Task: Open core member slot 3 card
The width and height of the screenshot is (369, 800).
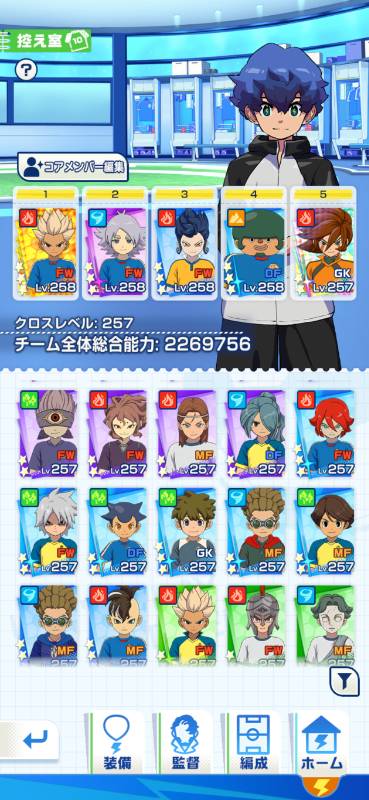Action: pyautogui.click(x=184, y=243)
